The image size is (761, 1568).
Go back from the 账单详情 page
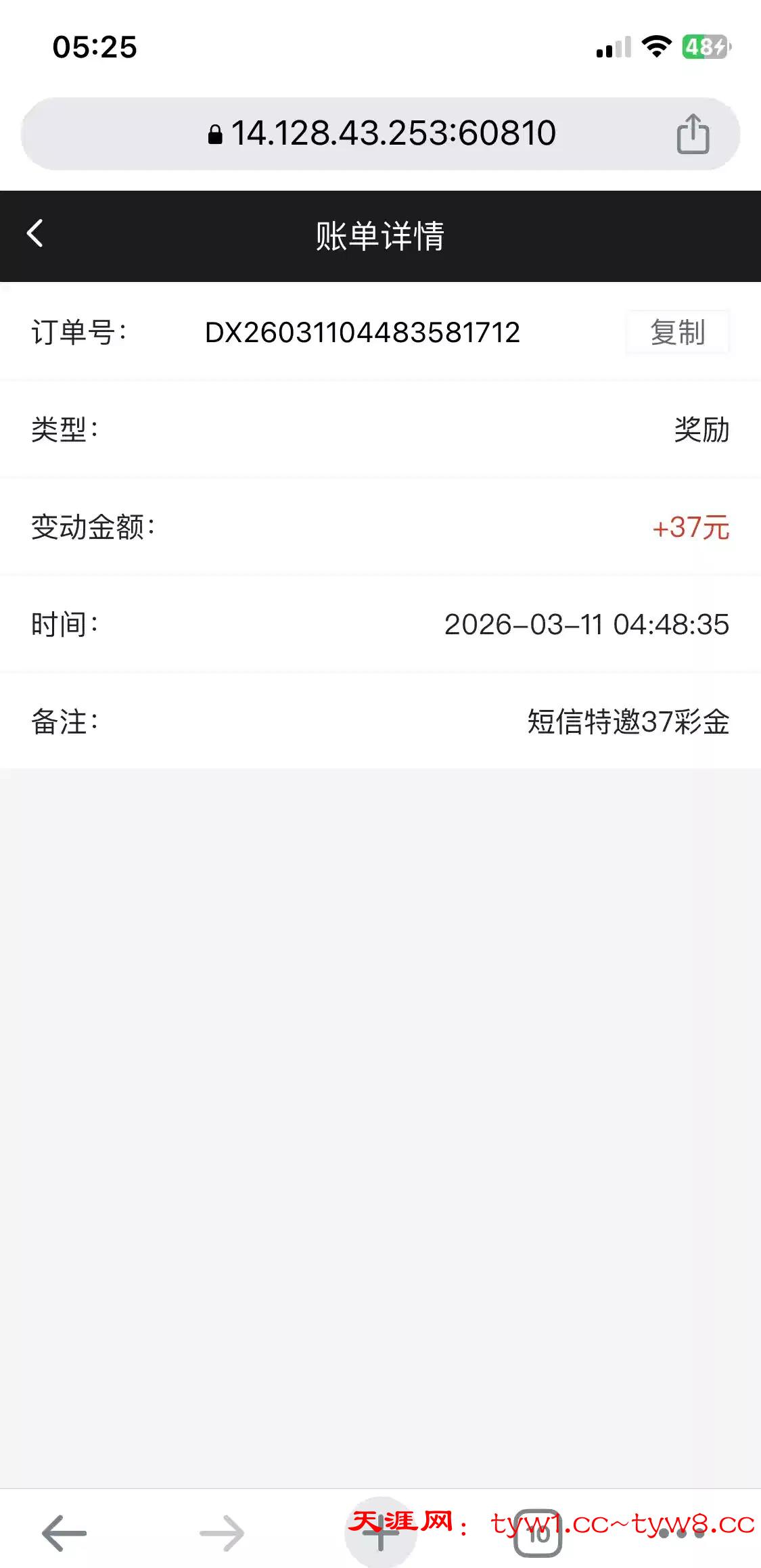pos(35,235)
